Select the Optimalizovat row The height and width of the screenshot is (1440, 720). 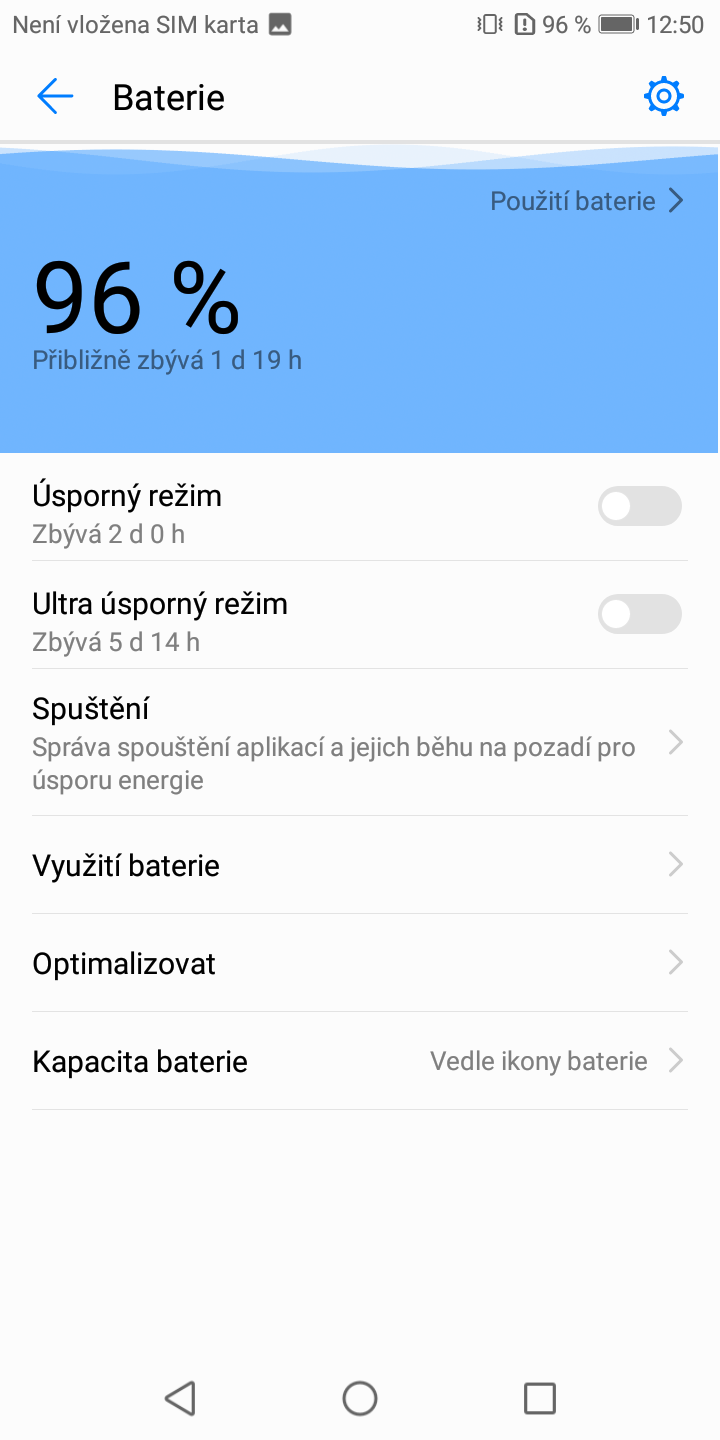tap(360, 963)
